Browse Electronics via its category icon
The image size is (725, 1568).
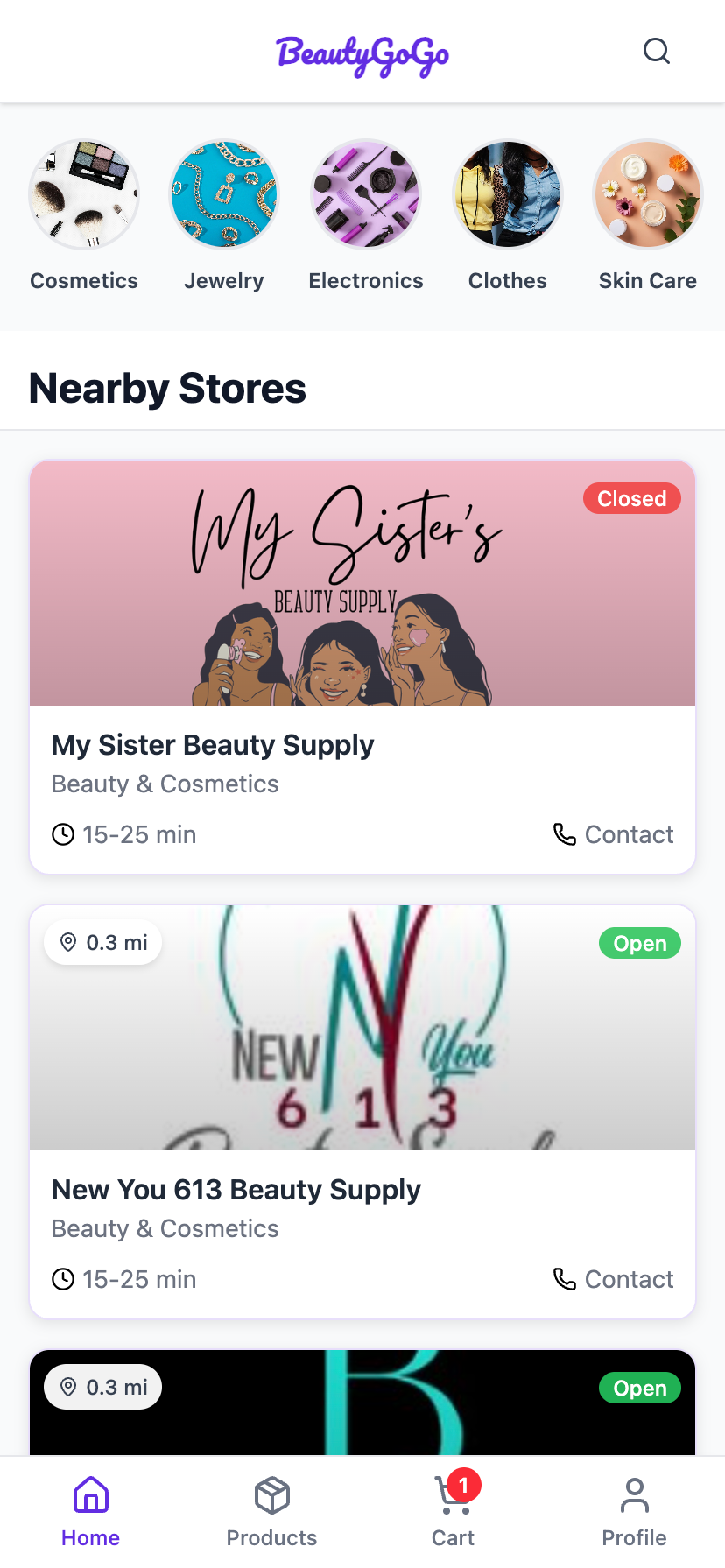pos(365,194)
